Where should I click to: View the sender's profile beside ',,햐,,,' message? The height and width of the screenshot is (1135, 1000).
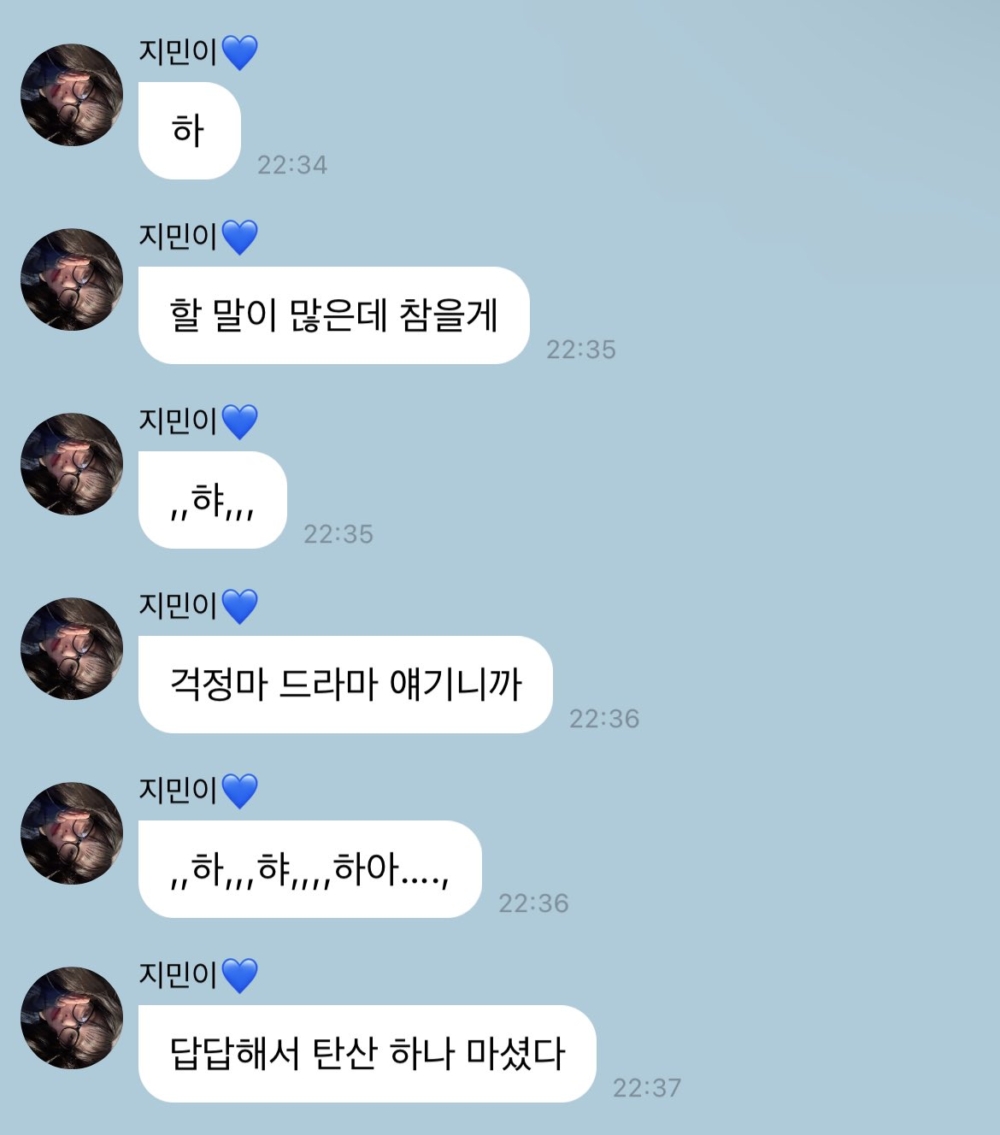pyautogui.click(x=71, y=464)
